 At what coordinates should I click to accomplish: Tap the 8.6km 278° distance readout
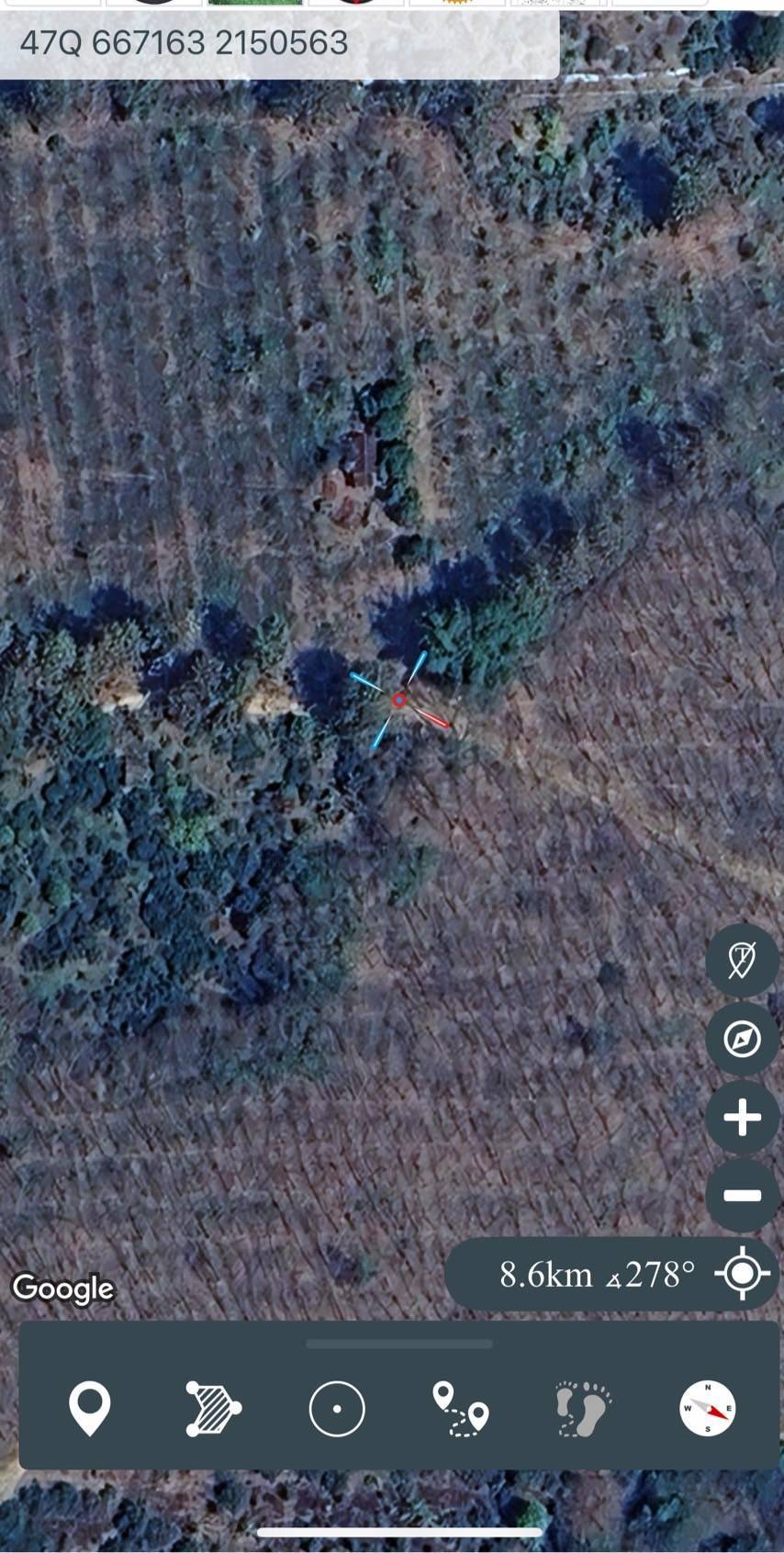coord(597,1274)
